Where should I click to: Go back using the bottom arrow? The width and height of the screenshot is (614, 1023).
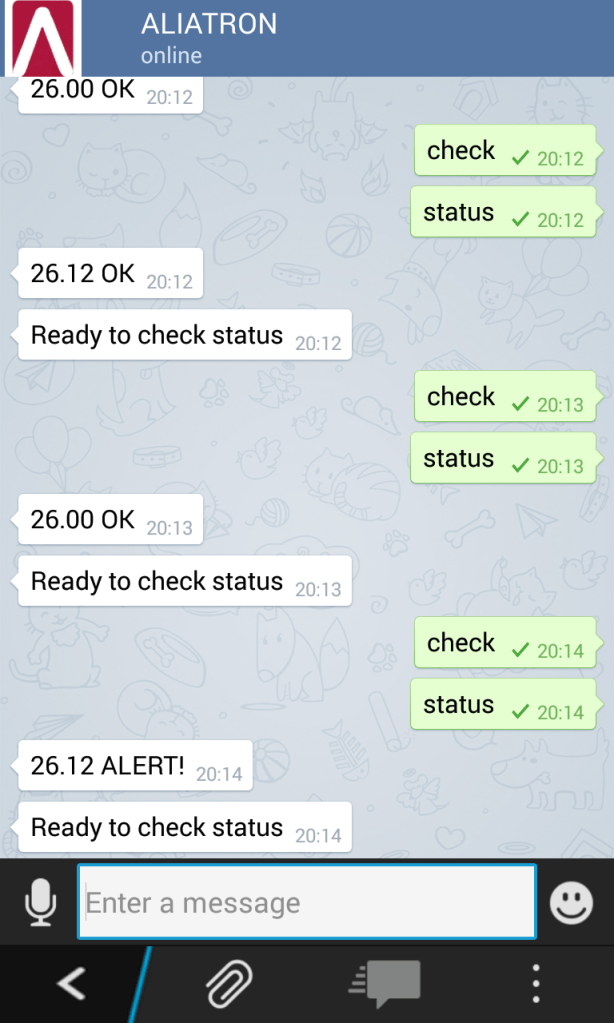point(71,984)
